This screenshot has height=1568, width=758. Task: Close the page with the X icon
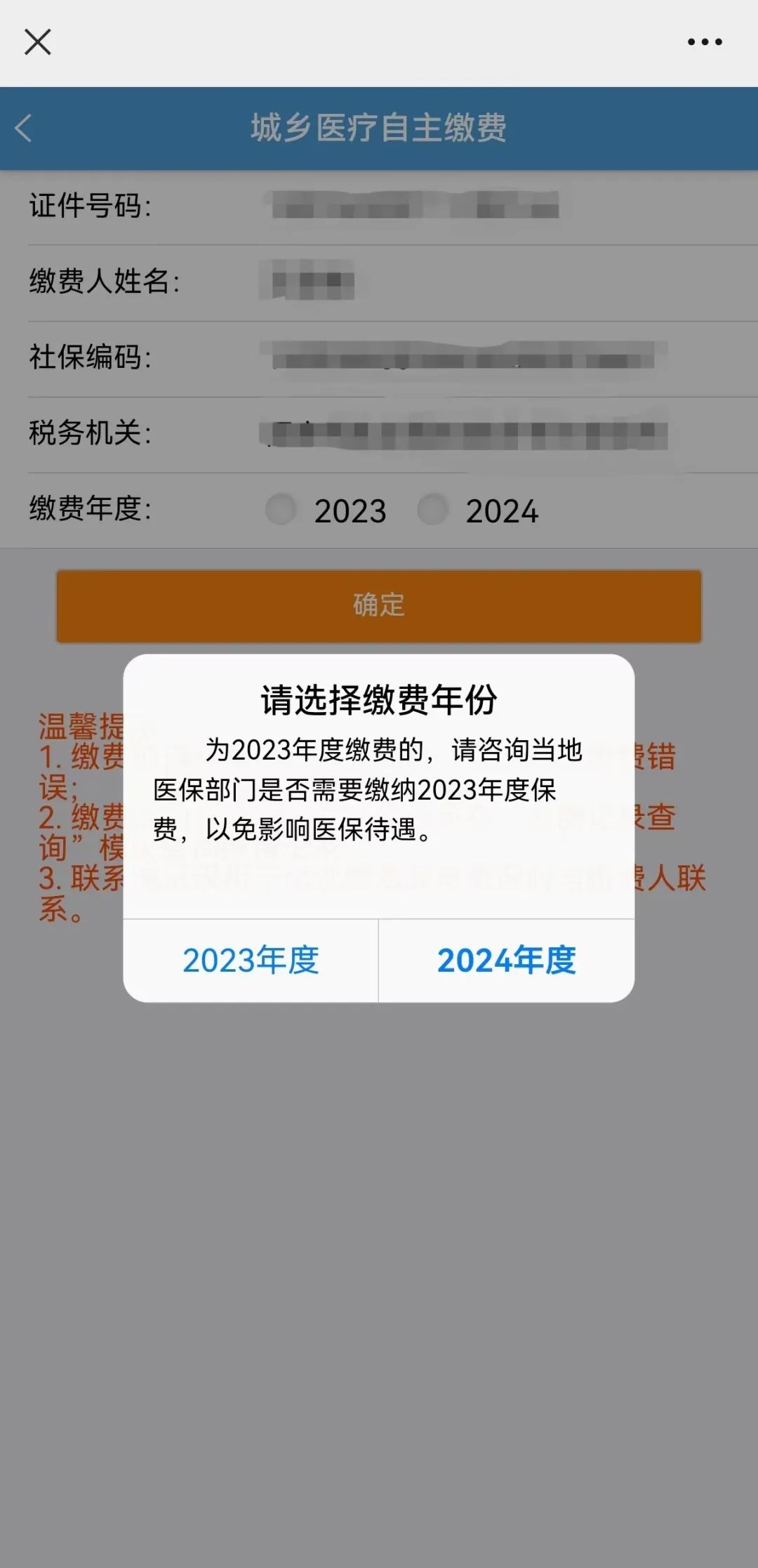tap(38, 42)
